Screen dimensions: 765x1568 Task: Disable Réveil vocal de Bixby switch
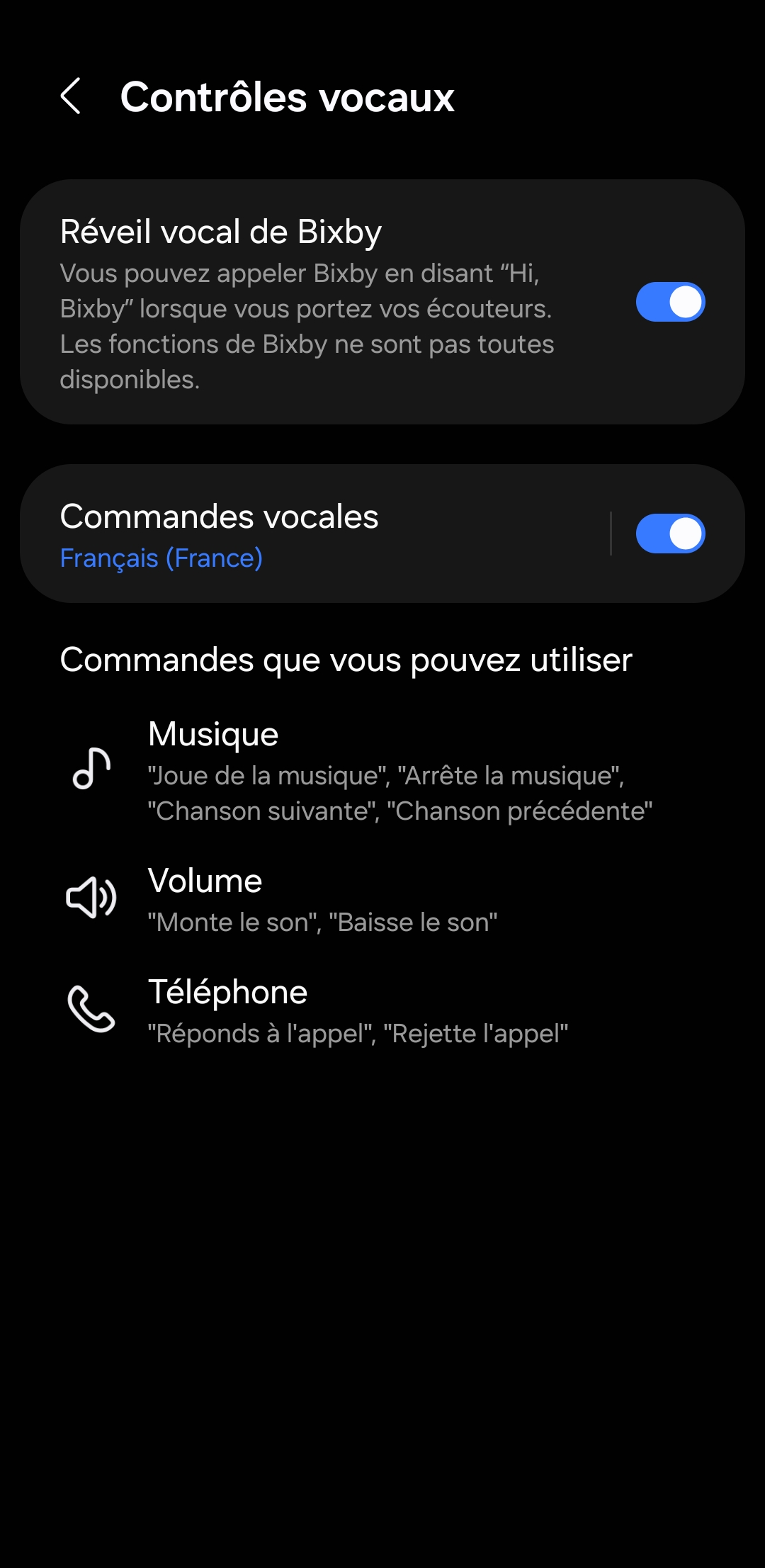tap(669, 302)
